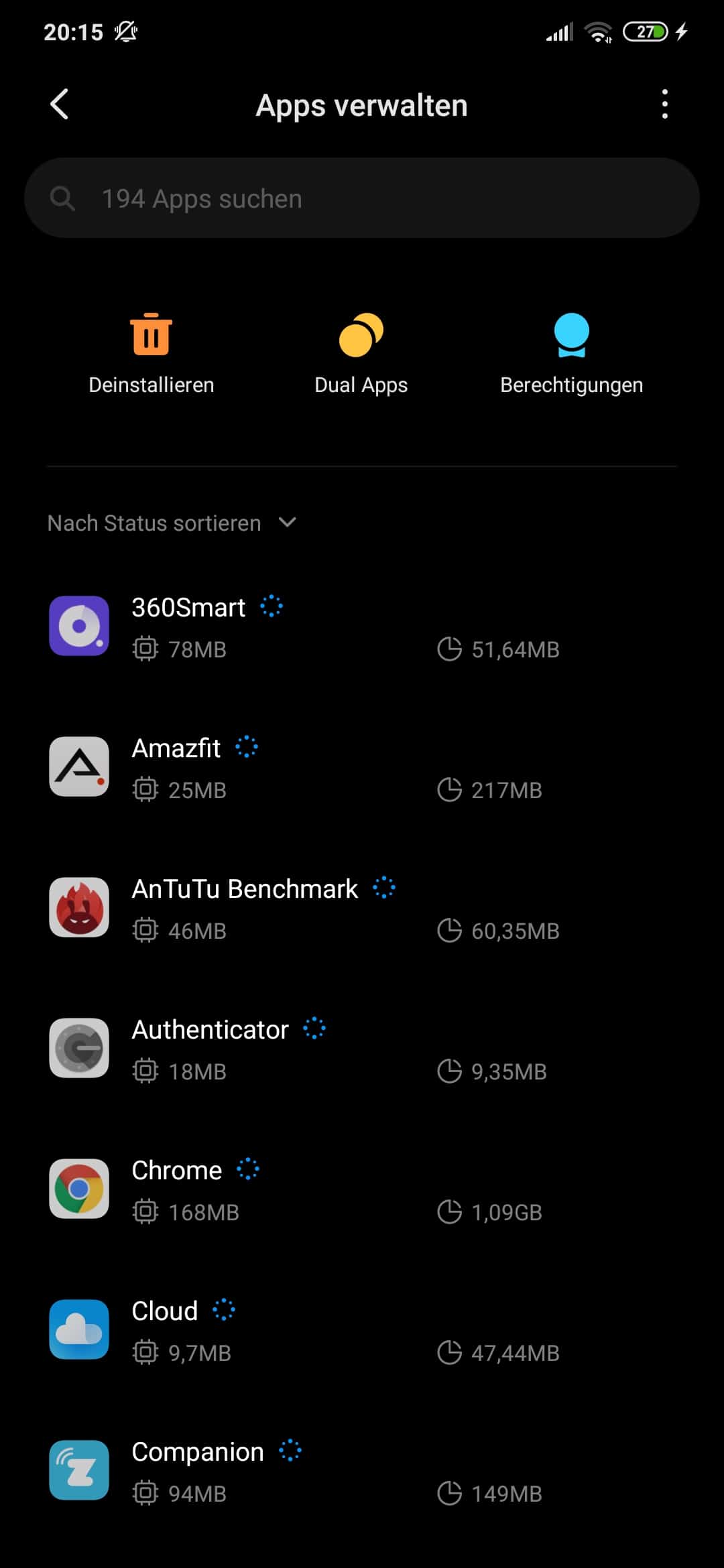Open the 360Smart app details

pos(362,627)
